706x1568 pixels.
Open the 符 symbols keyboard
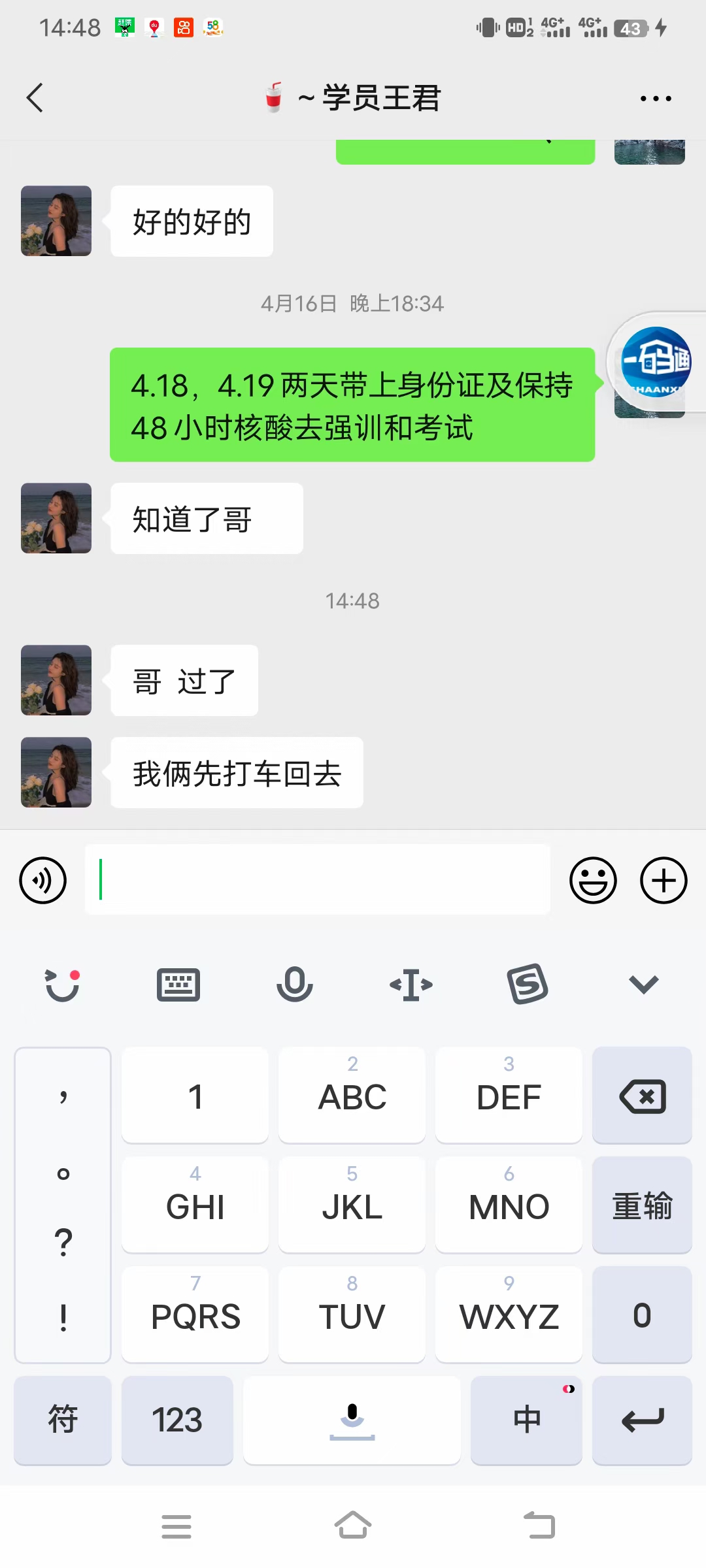(x=63, y=1420)
